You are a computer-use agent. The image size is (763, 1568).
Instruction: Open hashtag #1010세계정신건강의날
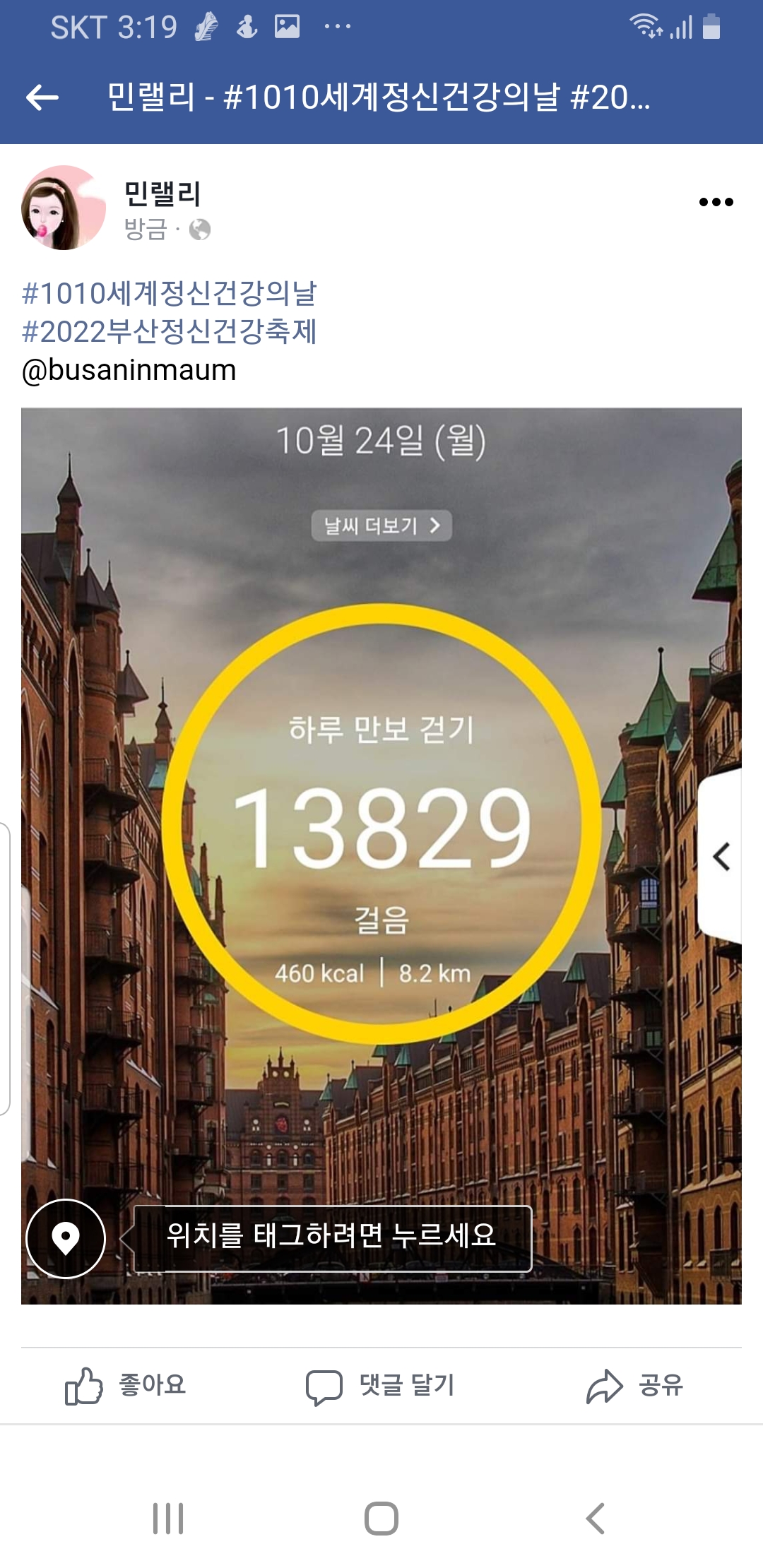tap(170, 293)
